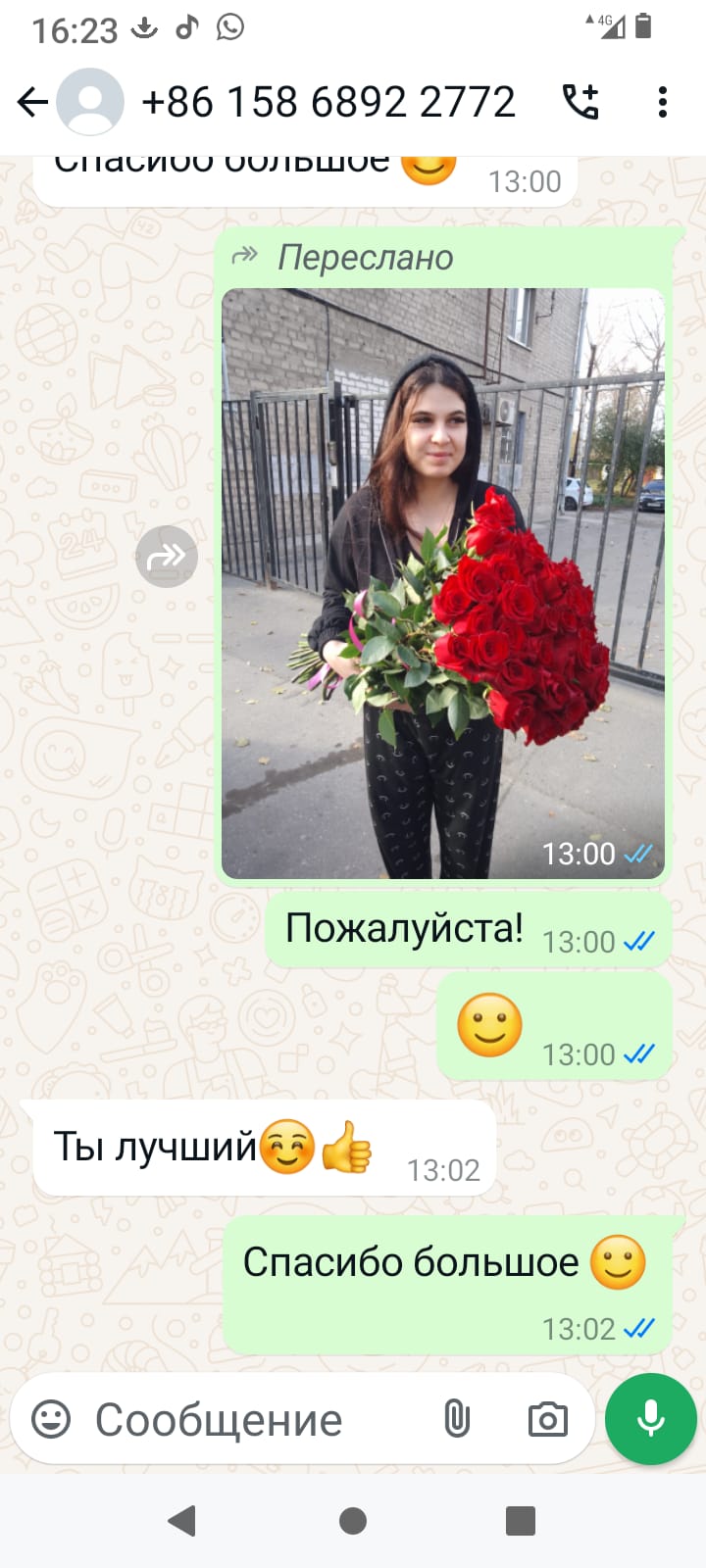
Task: Open contact info for +86 158 6892 2772
Action: pyautogui.click(x=328, y=102)
